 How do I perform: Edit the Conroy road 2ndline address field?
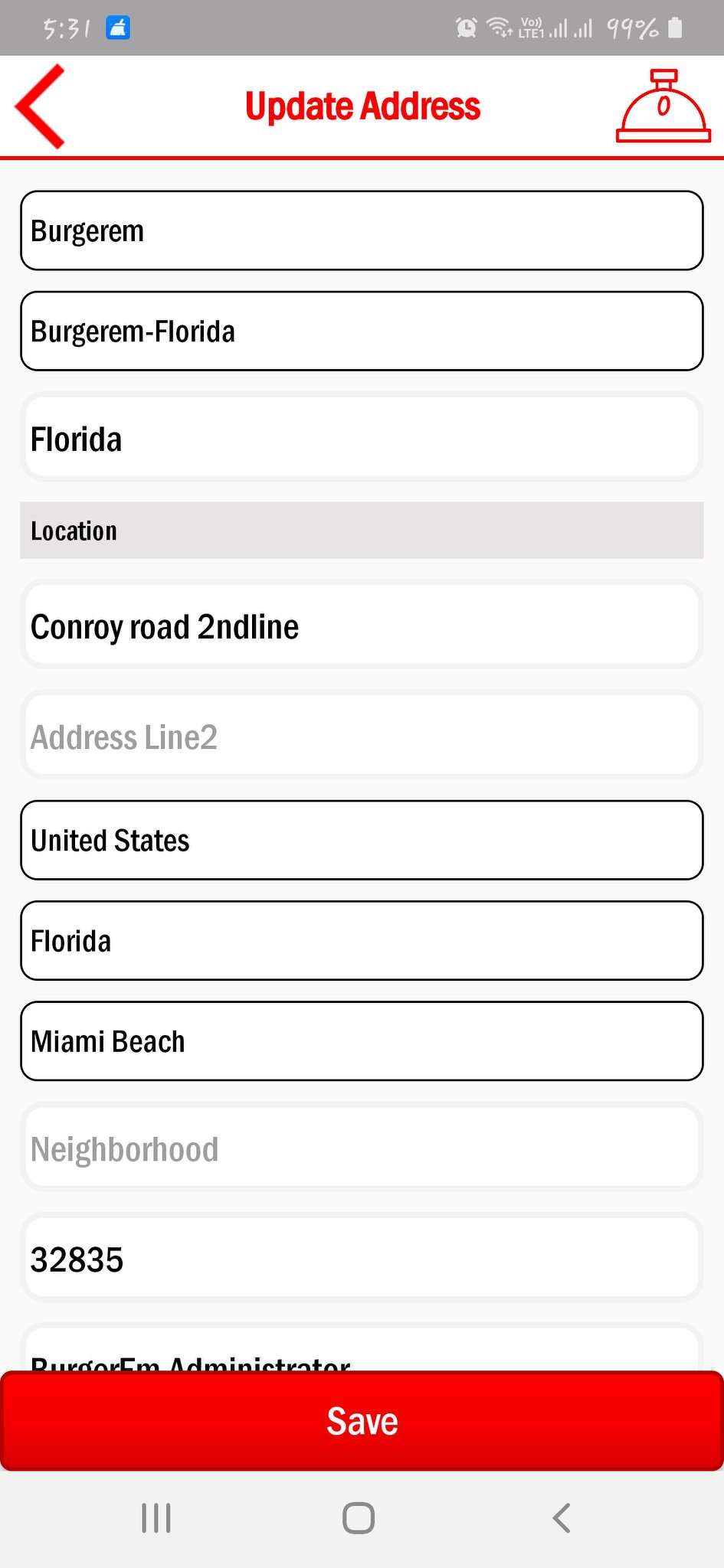362,626
